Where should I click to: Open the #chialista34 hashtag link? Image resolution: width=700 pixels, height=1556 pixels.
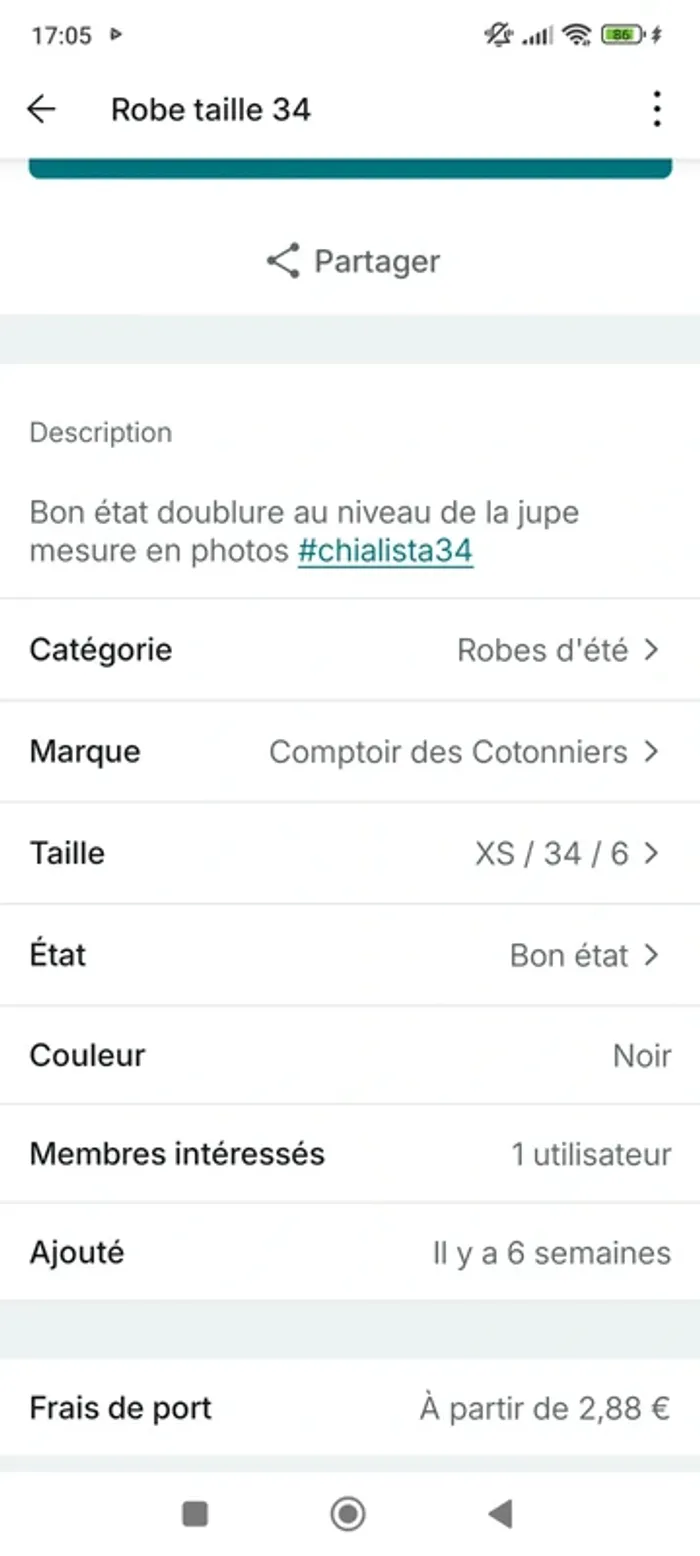tap(385, 551)
